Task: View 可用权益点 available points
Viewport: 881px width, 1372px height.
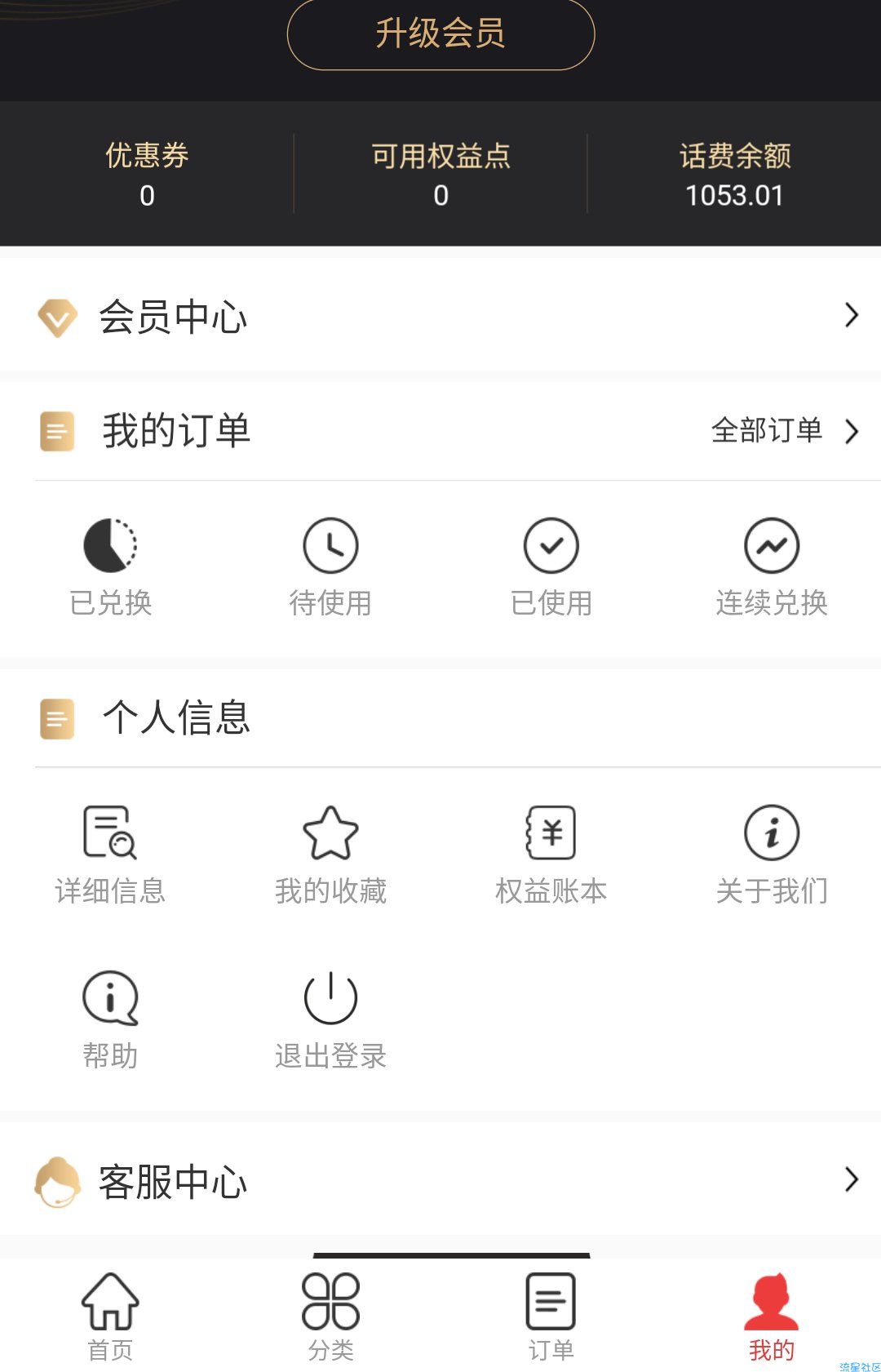Action: (x=440, y=174)
